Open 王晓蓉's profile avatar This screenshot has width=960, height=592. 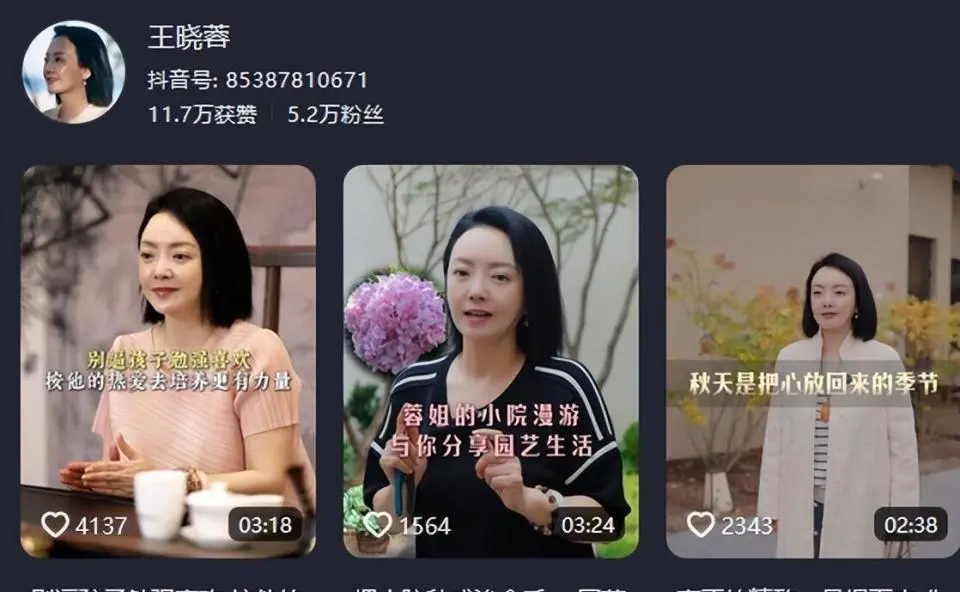click(x=73, y=72)
